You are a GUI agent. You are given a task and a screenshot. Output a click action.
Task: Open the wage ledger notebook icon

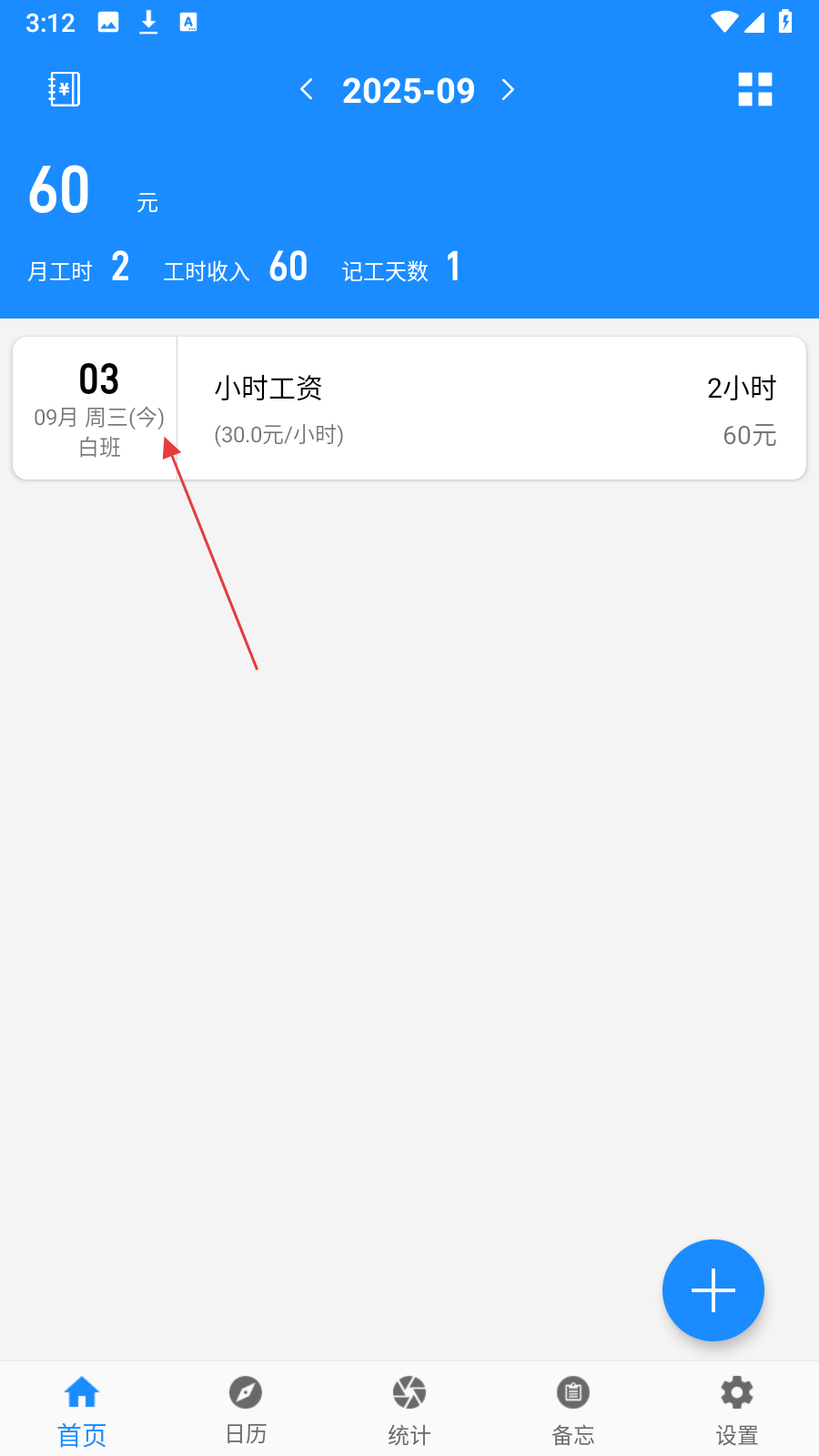click(64, 89)
